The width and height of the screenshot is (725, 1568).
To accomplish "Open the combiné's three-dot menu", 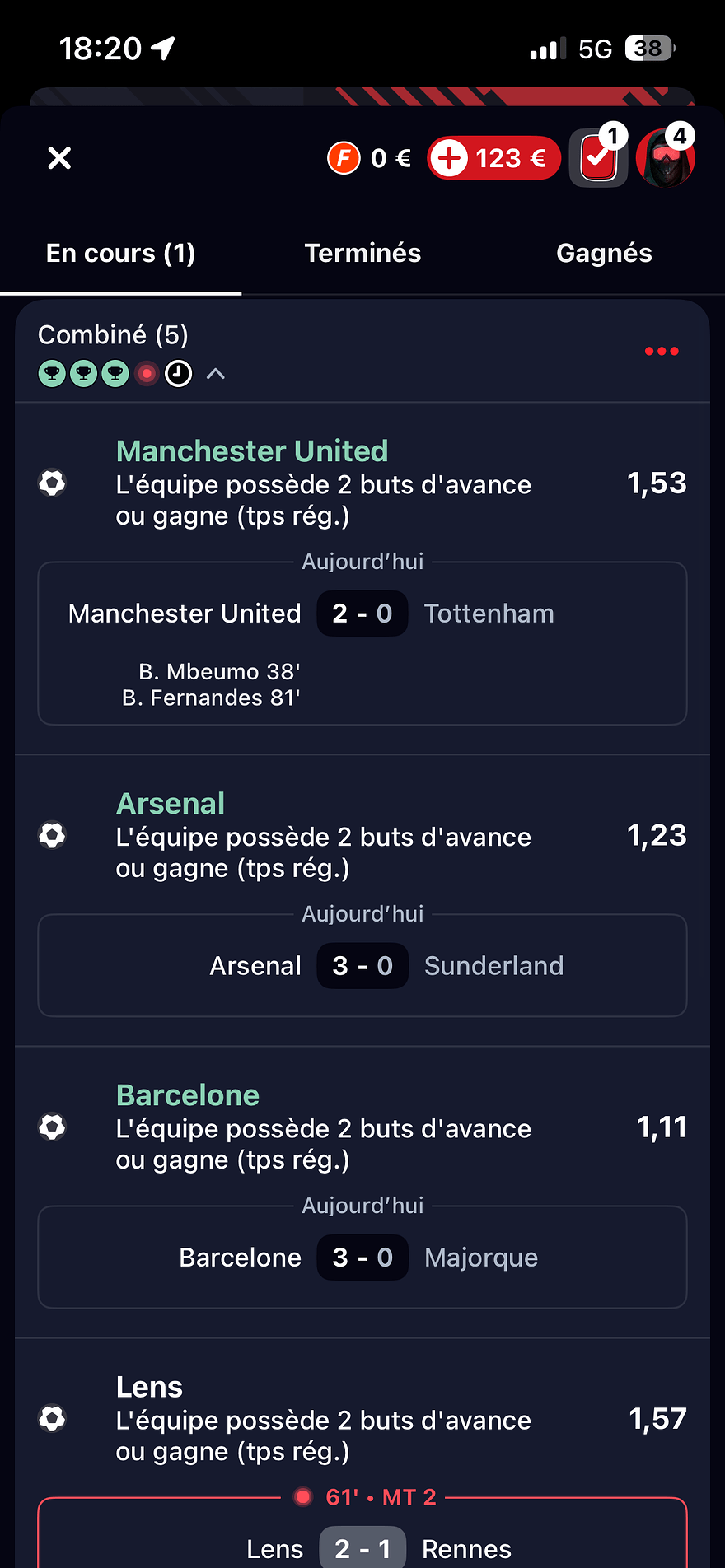I will (662, 352).
